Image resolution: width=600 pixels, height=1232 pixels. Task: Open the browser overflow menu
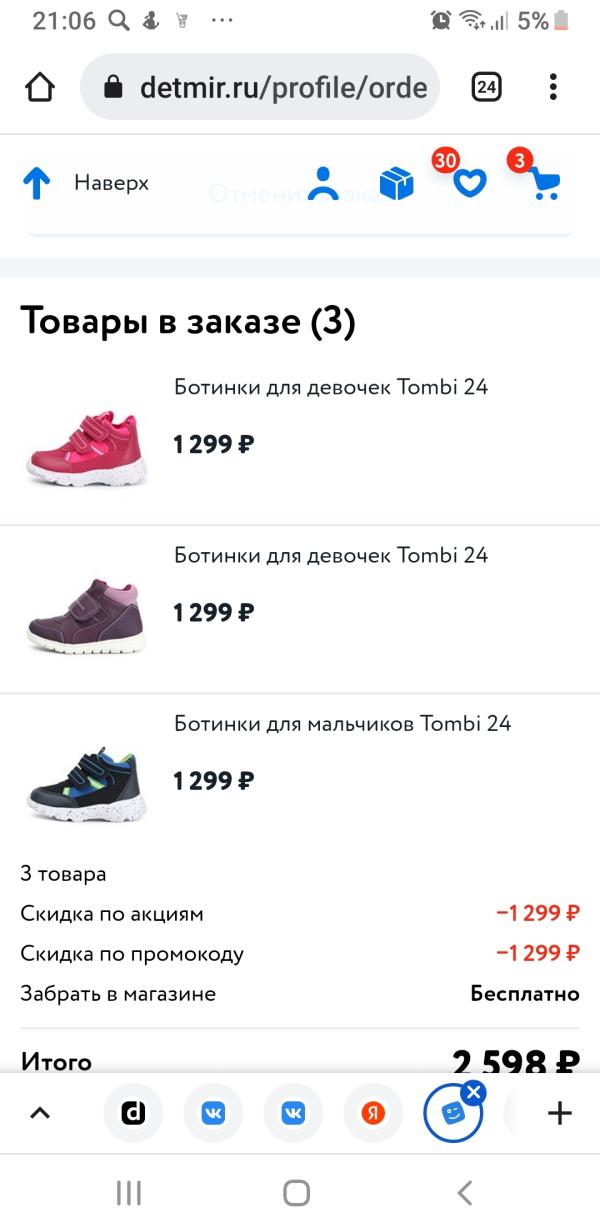[553, 88]
